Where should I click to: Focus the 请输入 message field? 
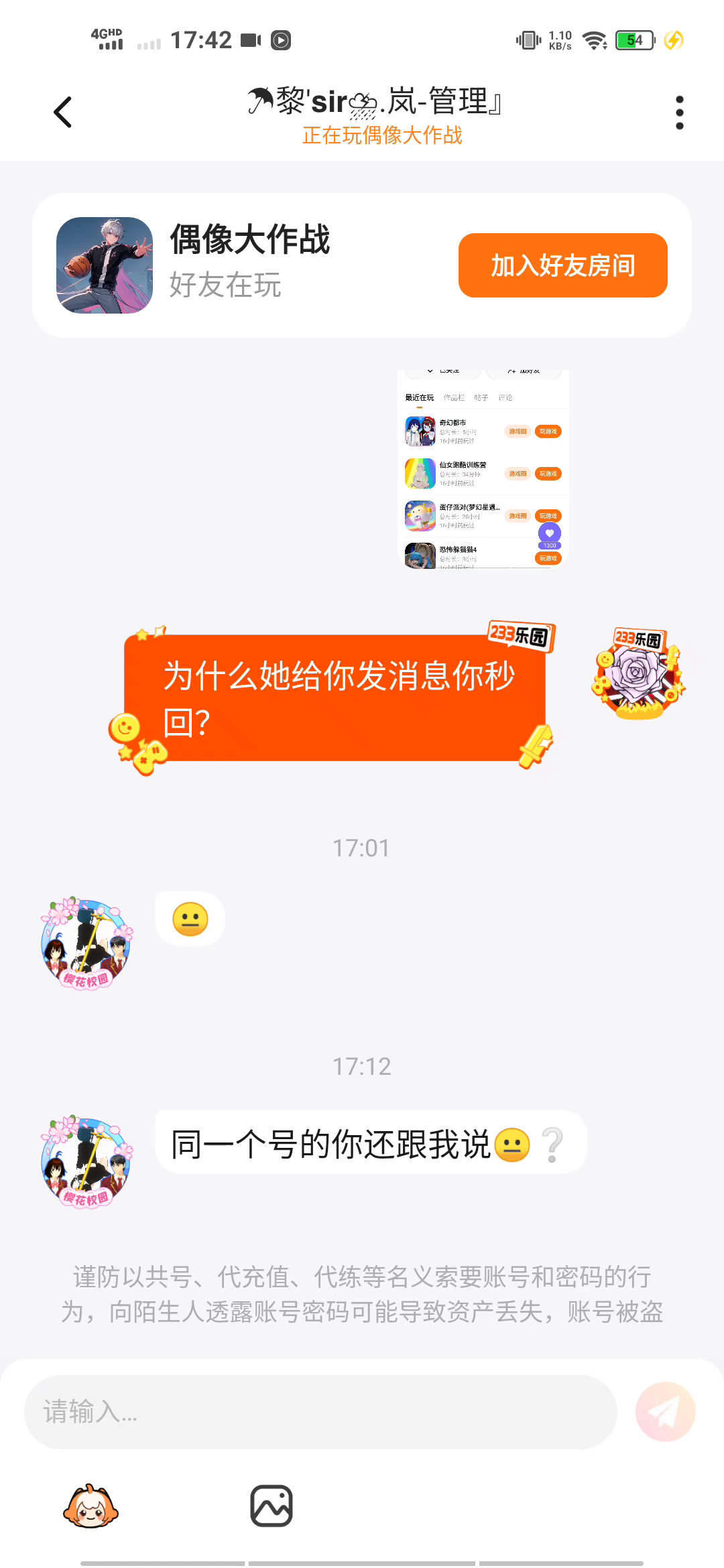320,1412
